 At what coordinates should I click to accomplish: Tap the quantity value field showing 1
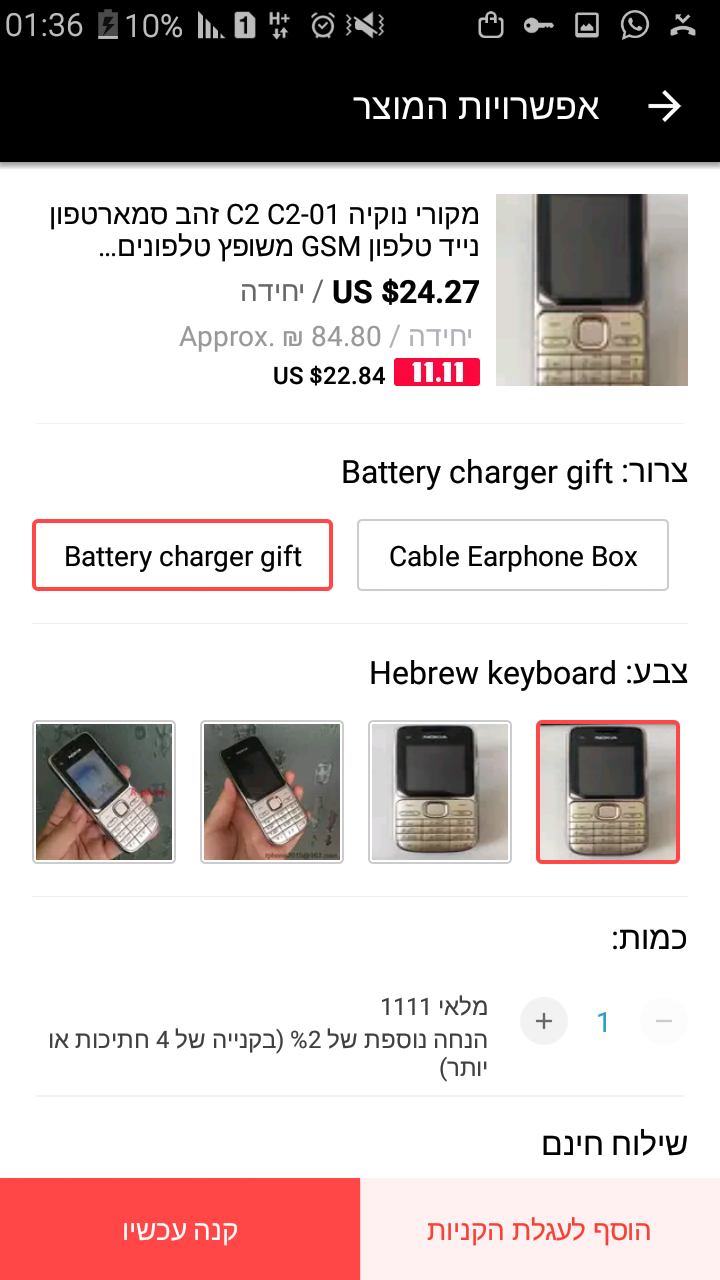point(603,1021)
